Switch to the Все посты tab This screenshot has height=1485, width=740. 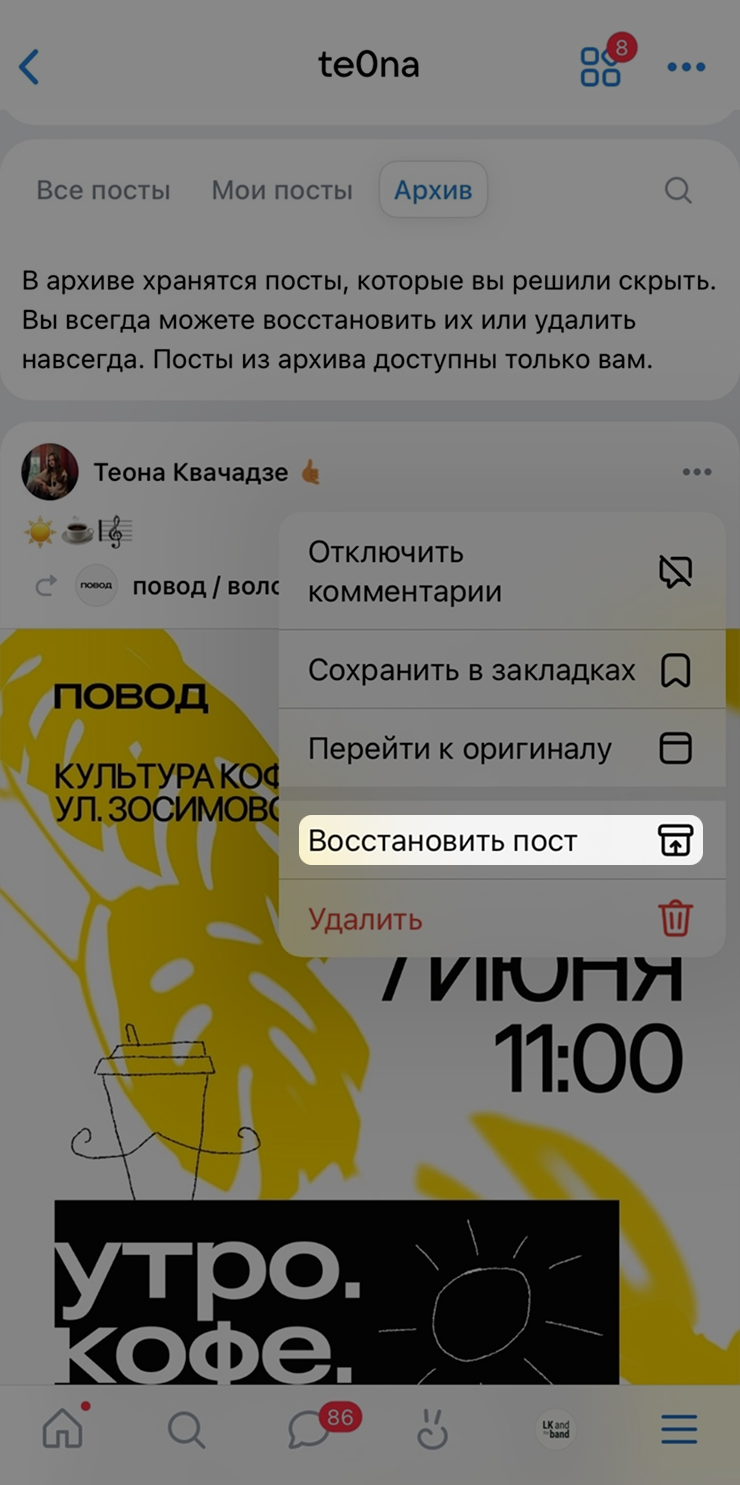[x=103, y=190]
